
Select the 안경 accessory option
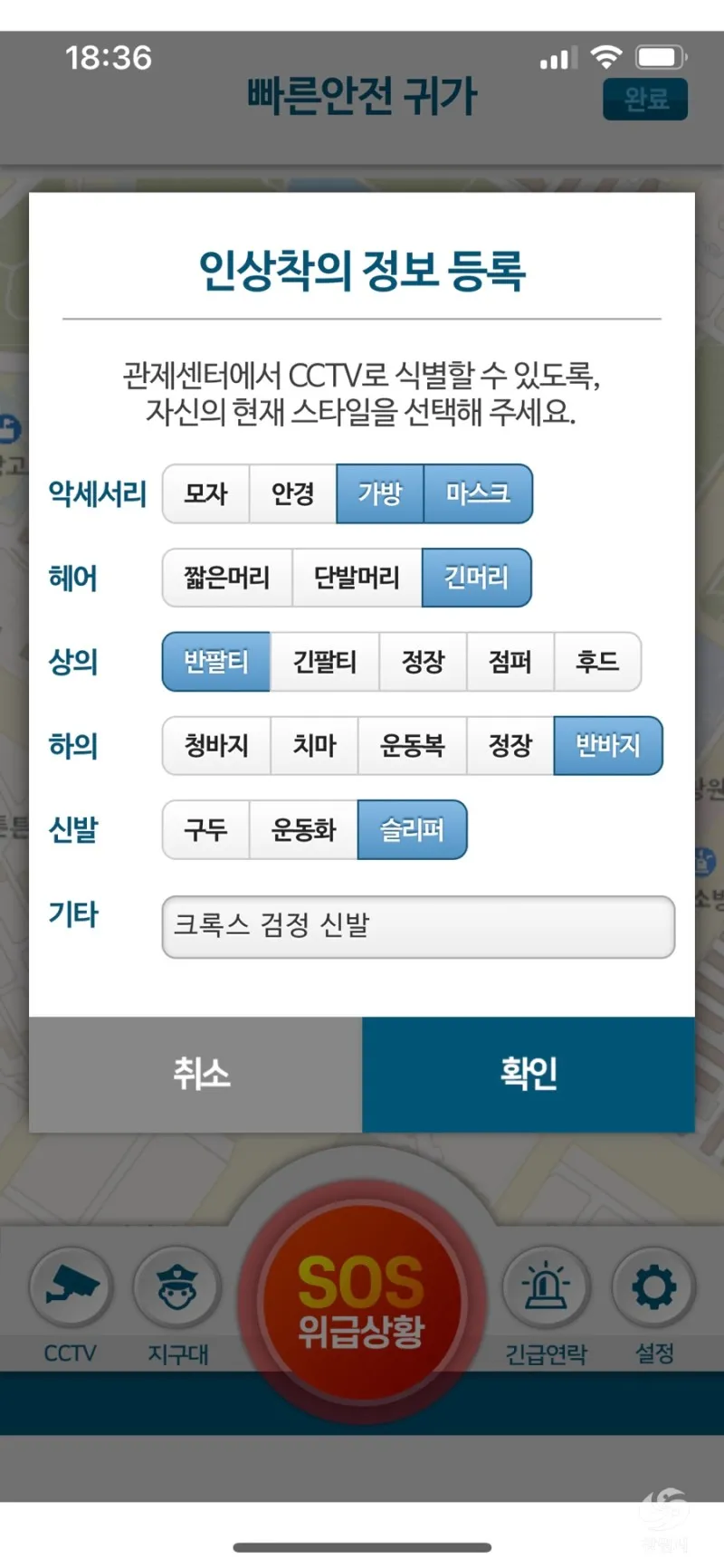292,493
